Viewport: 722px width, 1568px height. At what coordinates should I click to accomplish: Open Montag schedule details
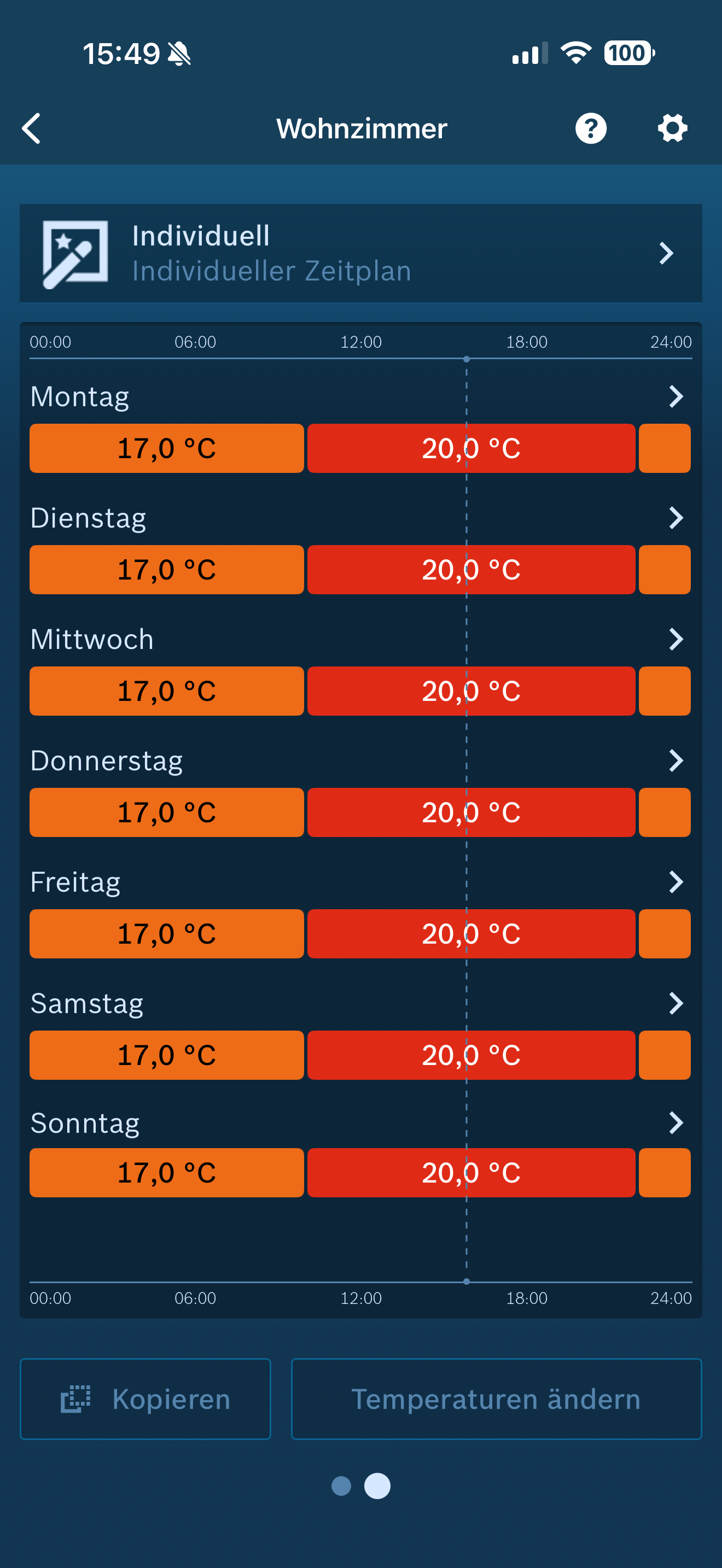click(675, 397)
